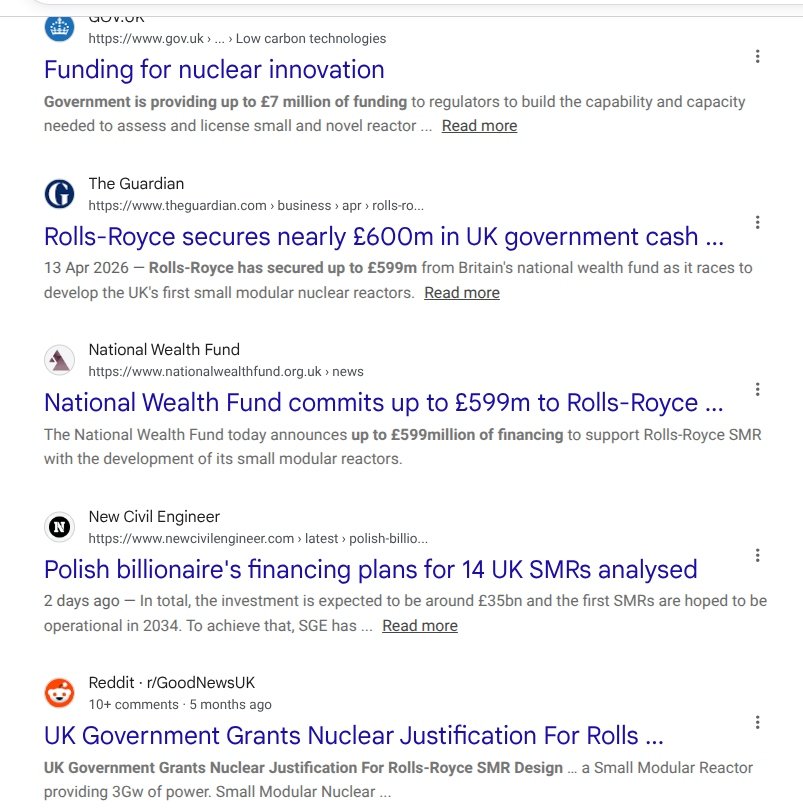Open overflow menu for National Wealth Fund result

pyautogui.click(x=757, y=389)
